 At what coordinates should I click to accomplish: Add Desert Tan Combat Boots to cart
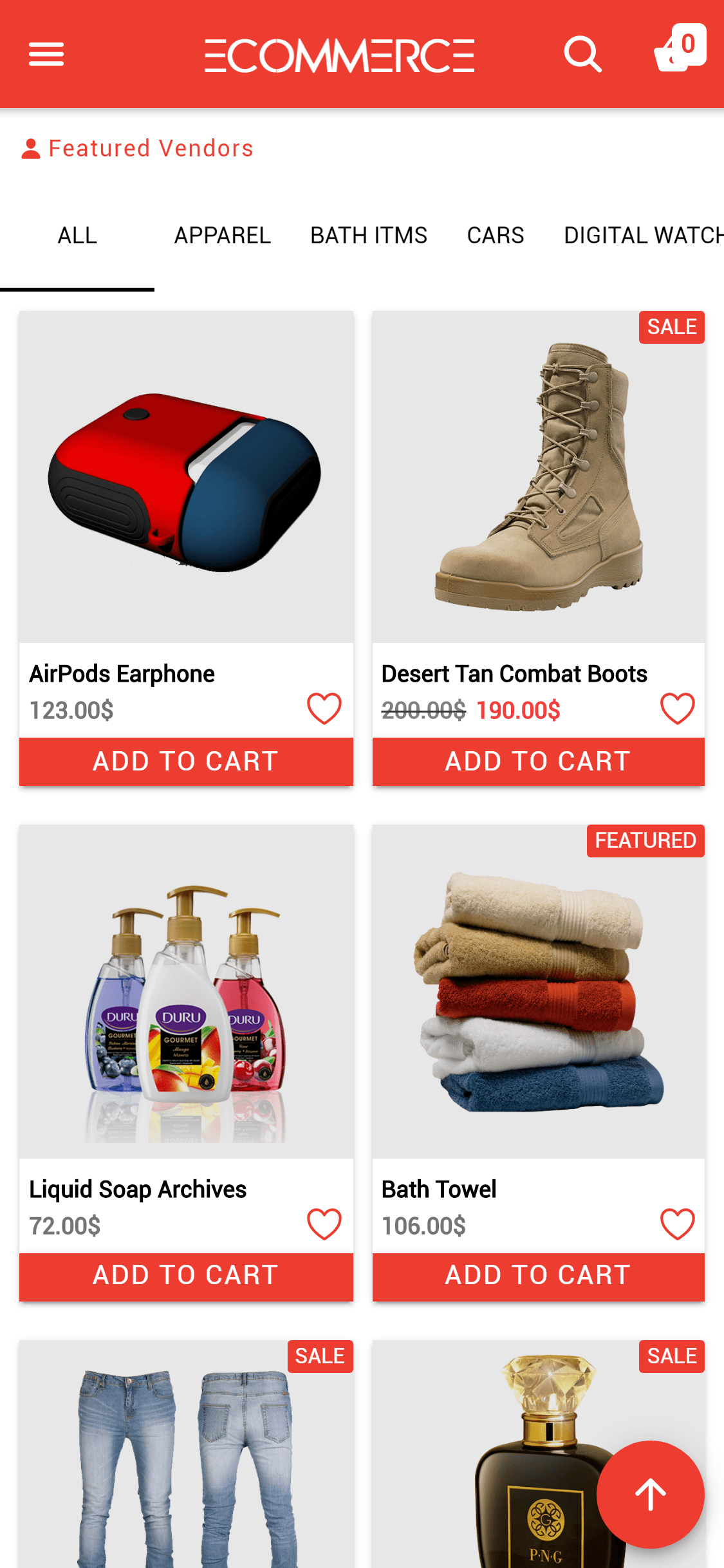click(x=539, y=761)
